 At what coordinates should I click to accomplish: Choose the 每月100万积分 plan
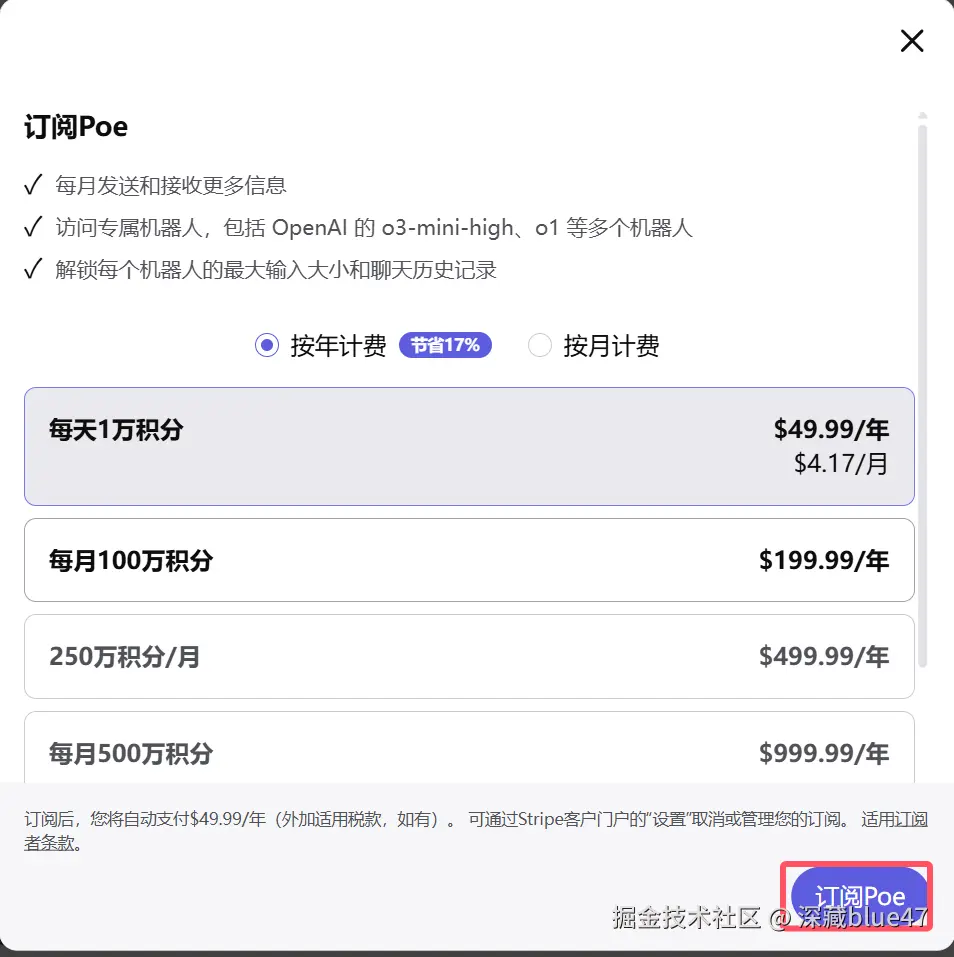(x=468, y=560)
